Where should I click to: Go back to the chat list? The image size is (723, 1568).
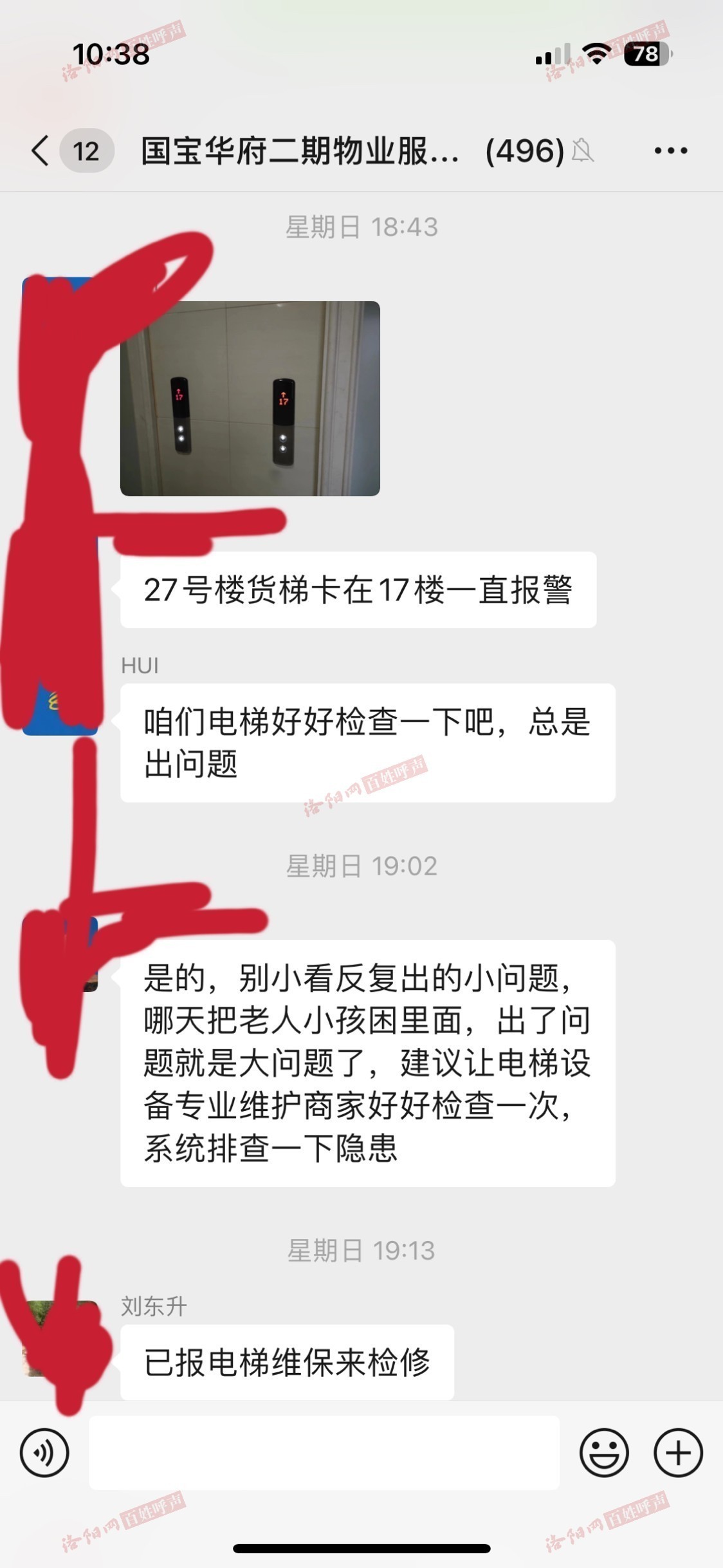[40, 151]
